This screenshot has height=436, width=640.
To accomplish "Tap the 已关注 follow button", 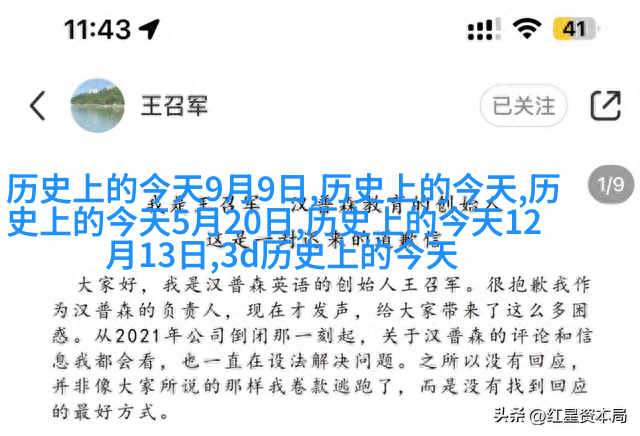I will pos(523,104).
